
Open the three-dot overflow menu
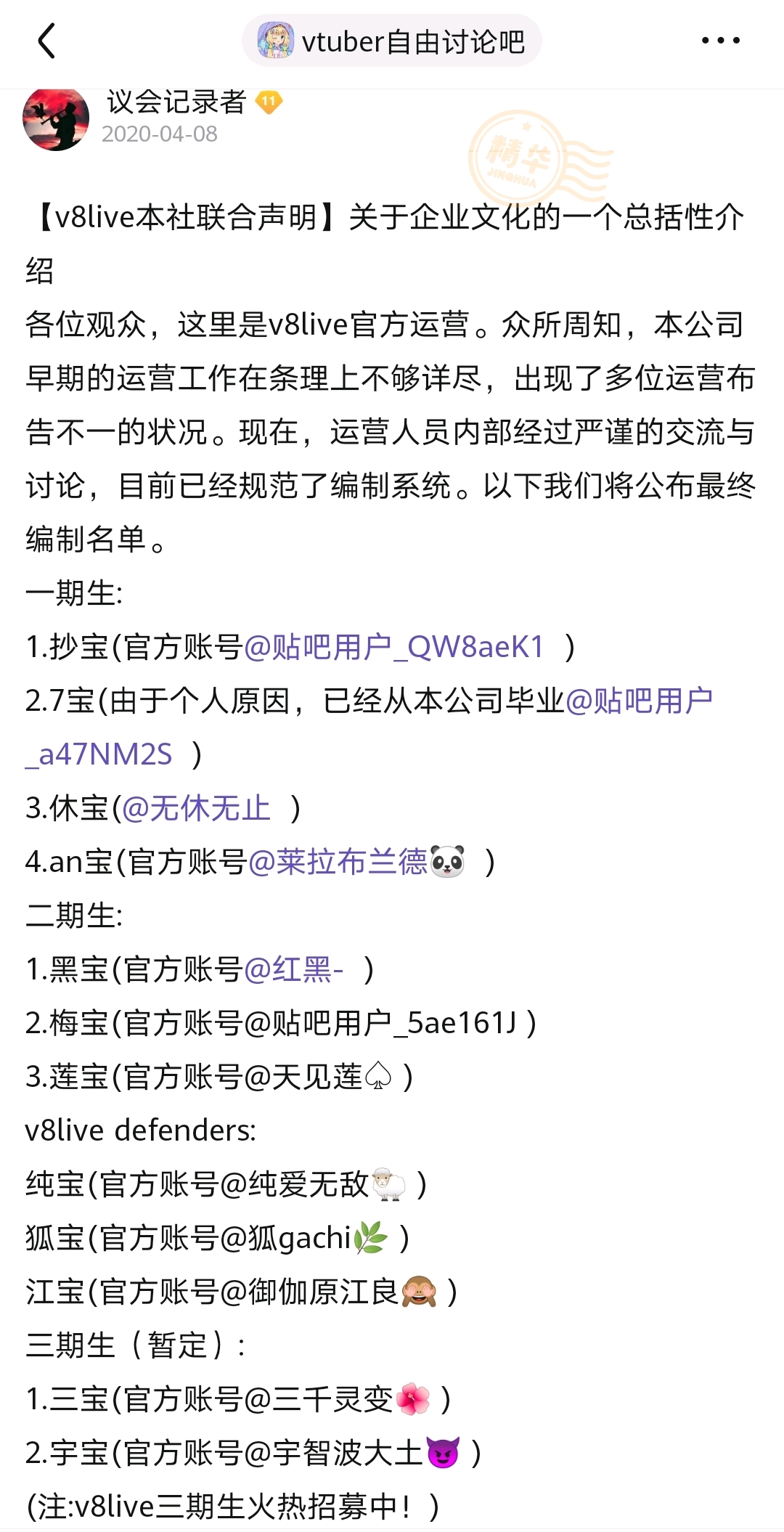pyautogui.click(x=720, y=41)
